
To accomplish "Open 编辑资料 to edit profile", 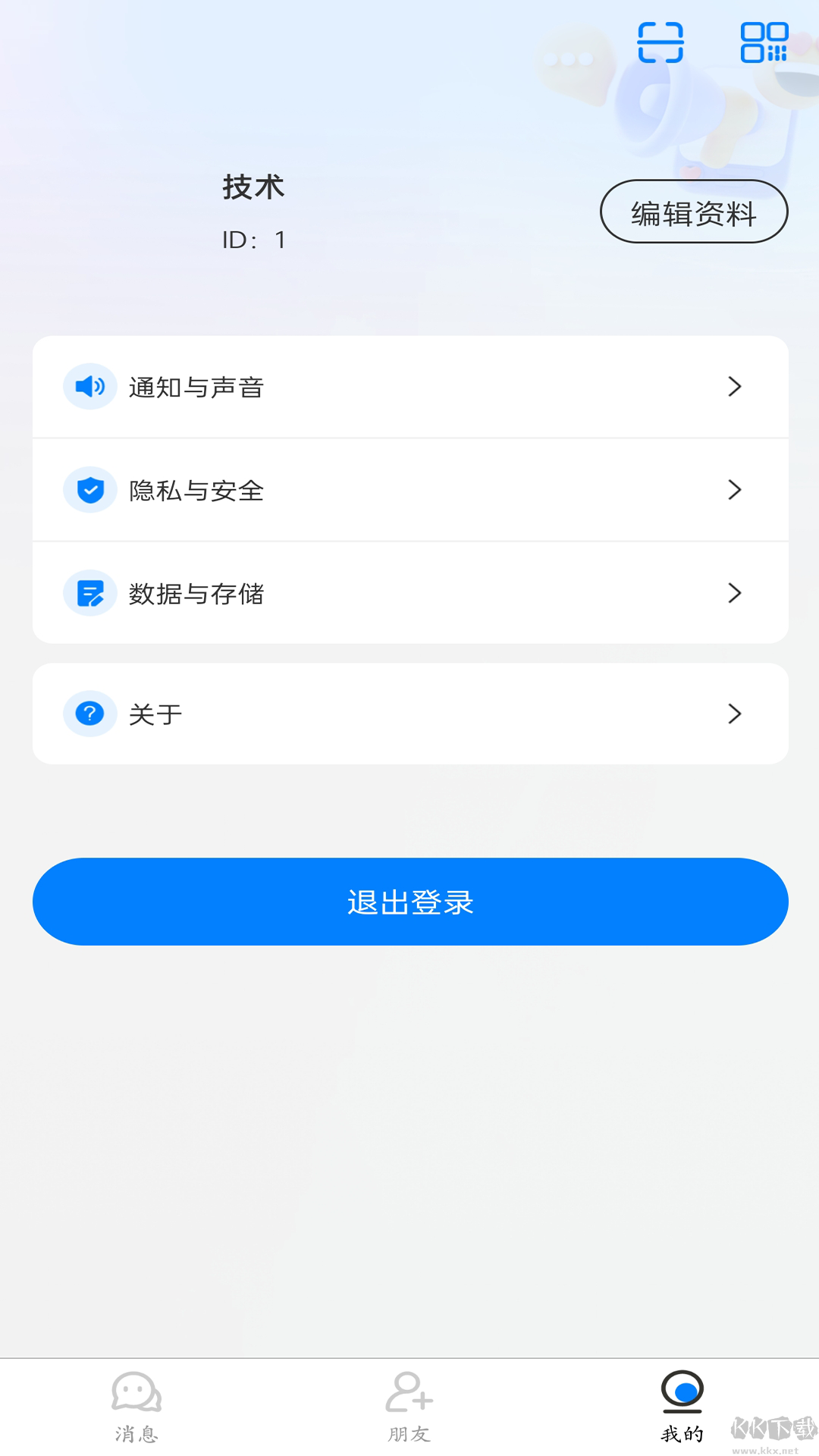I will tap(693, 212).
